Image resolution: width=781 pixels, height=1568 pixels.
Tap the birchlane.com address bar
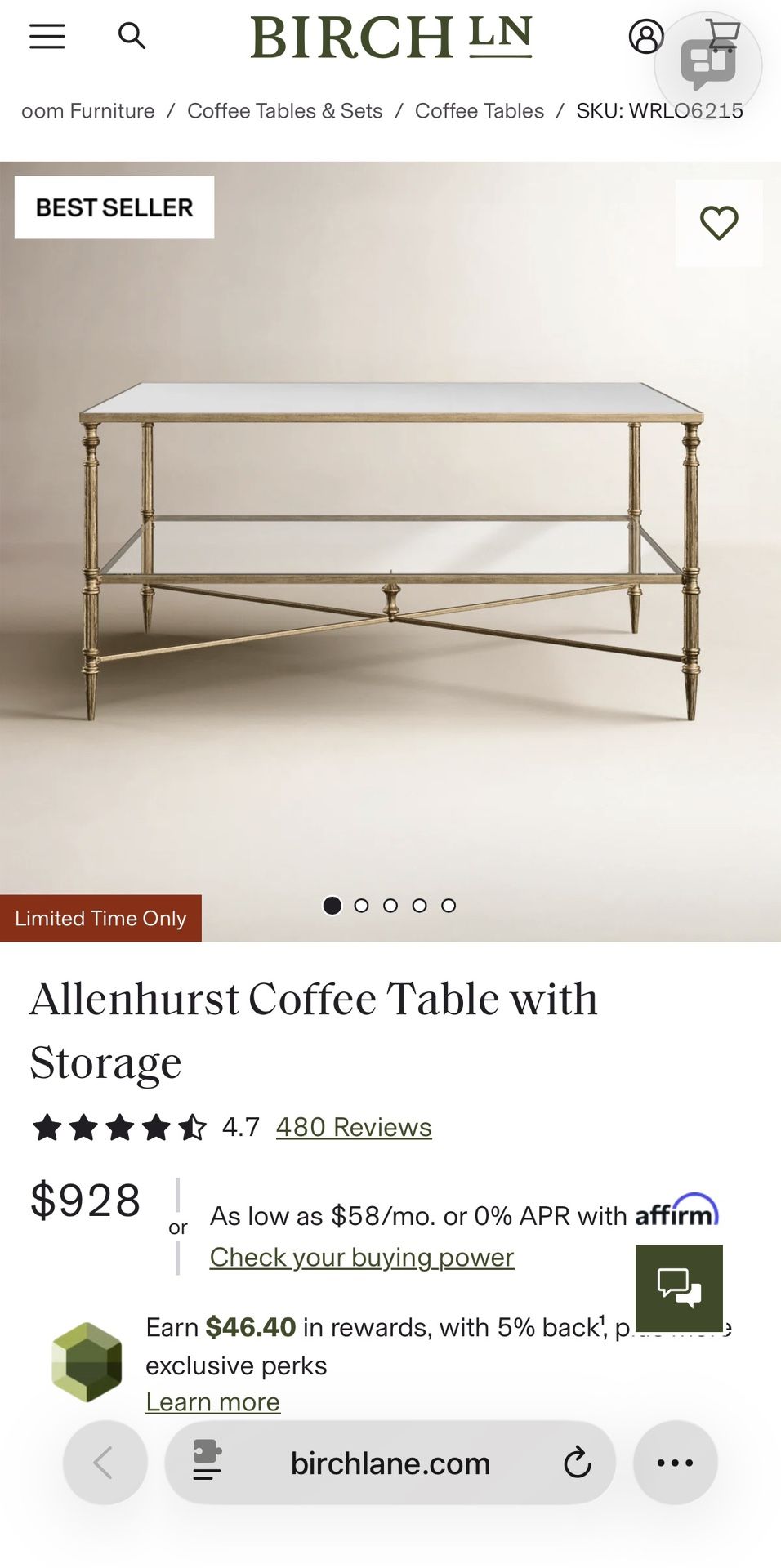(x=390, y=1463)
